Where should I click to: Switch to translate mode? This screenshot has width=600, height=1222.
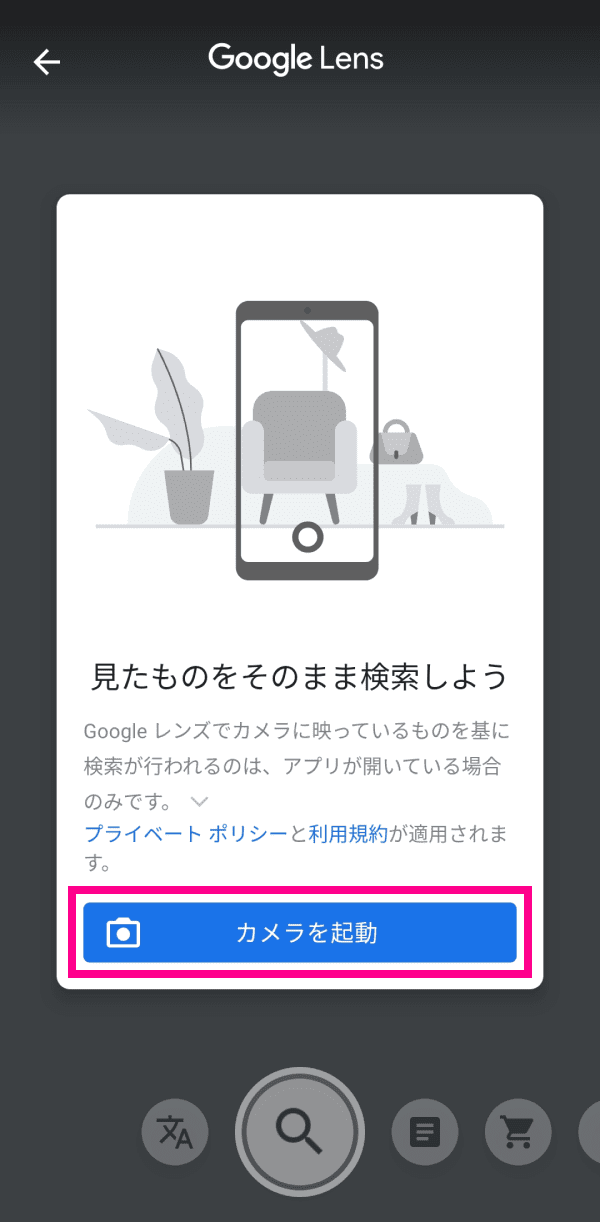click(175, 1132)
